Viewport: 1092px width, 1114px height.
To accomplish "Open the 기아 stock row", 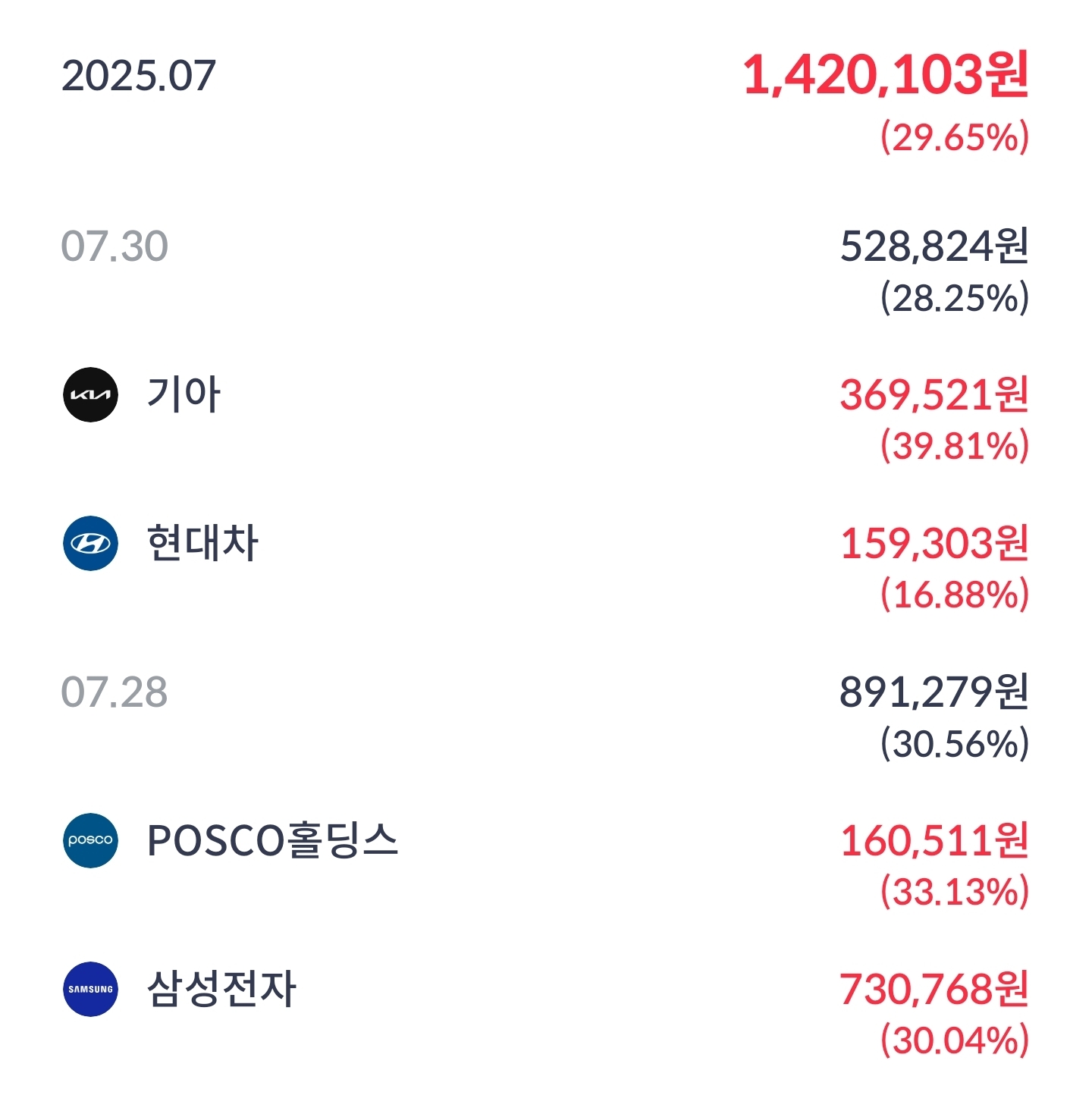I will click(x=546, y=419).
